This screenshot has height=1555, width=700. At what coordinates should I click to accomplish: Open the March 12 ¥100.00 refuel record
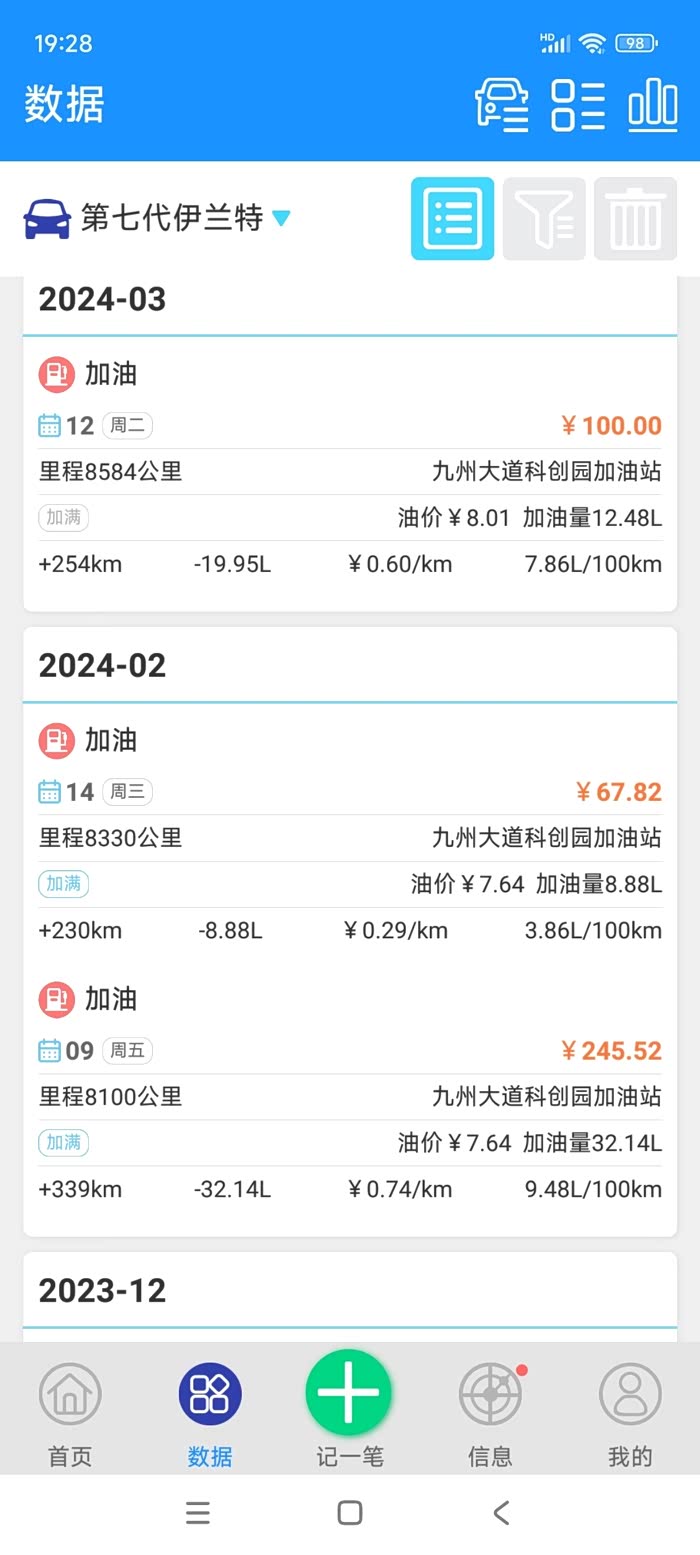[350, 470]
